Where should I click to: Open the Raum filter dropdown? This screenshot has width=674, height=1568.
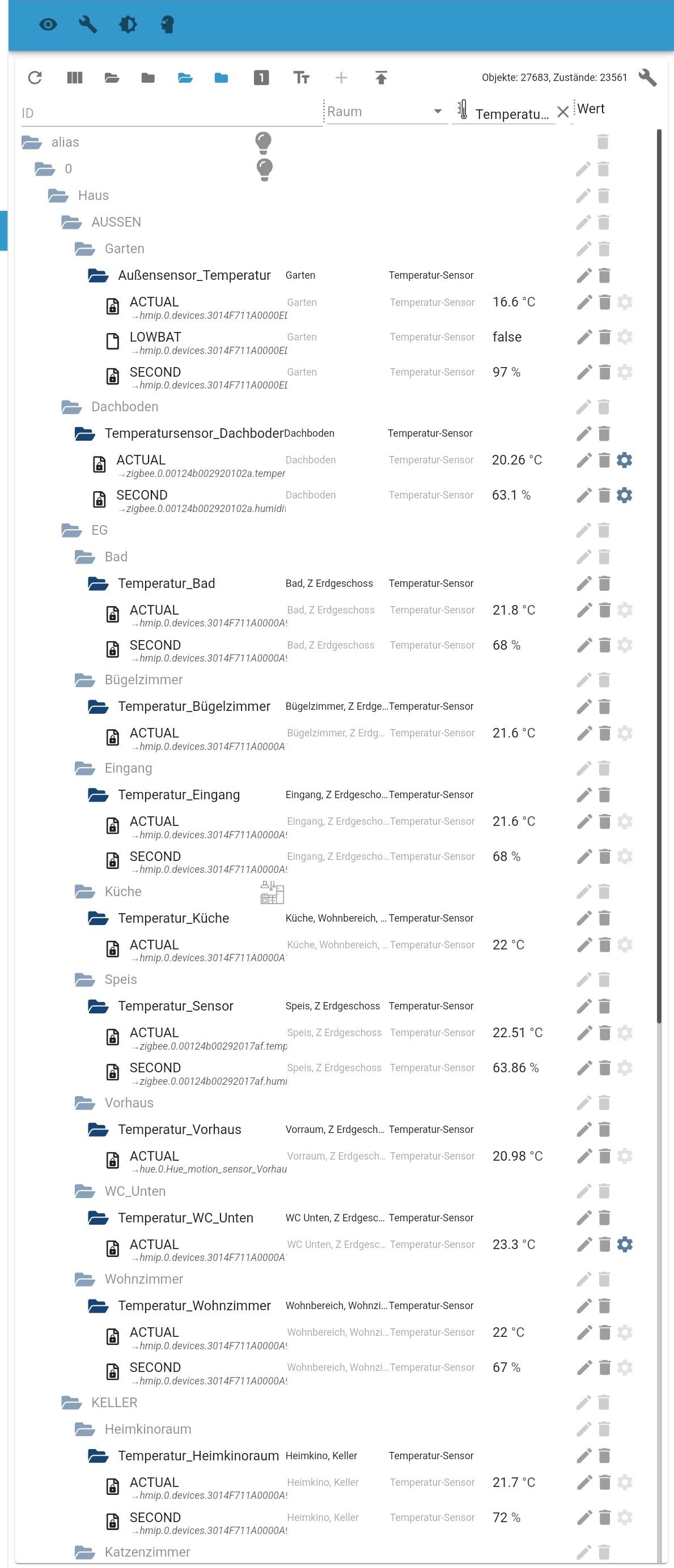point(437,112)
